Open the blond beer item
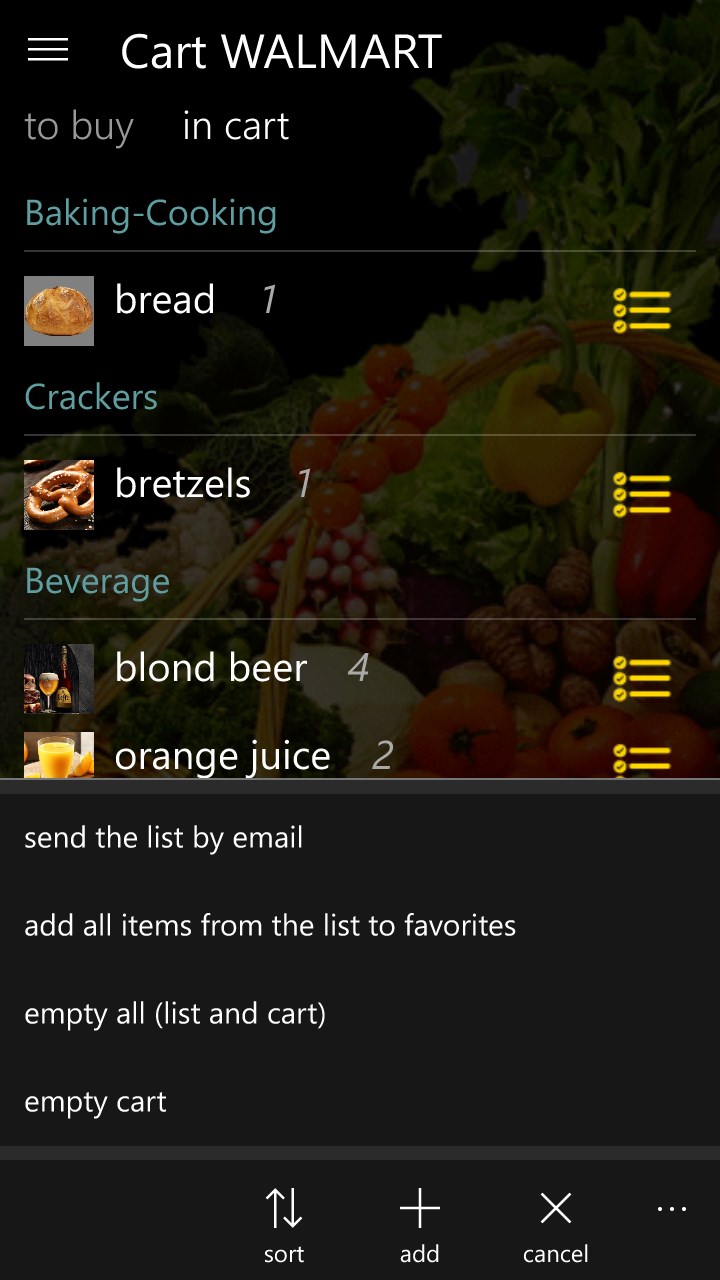The image size is (720, 1280). [210, 668]
